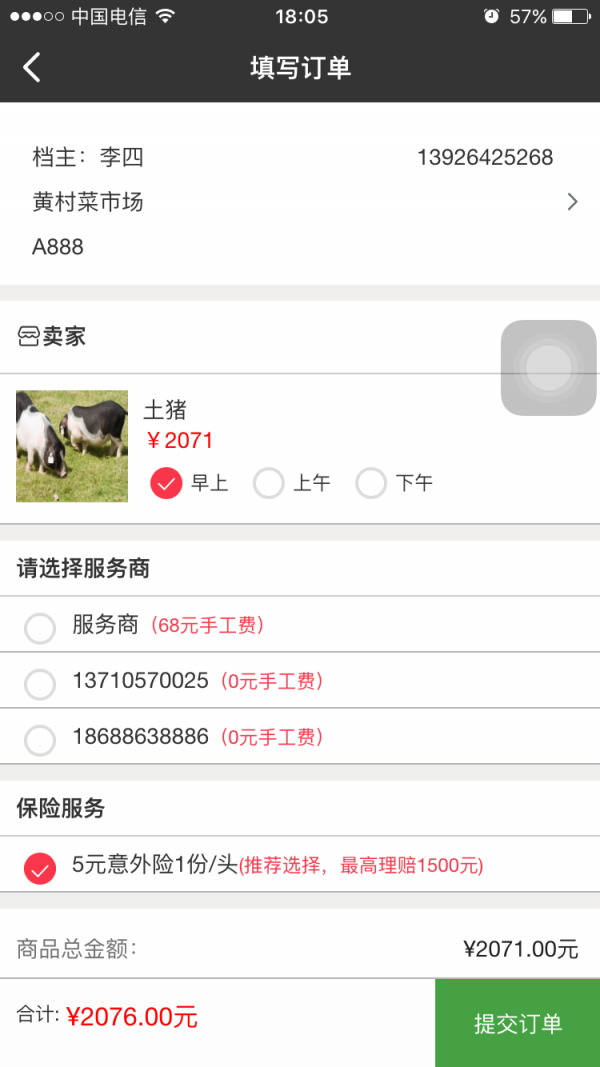Viewport: 600px width, 1067px height.
Task: Go back from the 填写订单 page
Action: click(32, 67)
